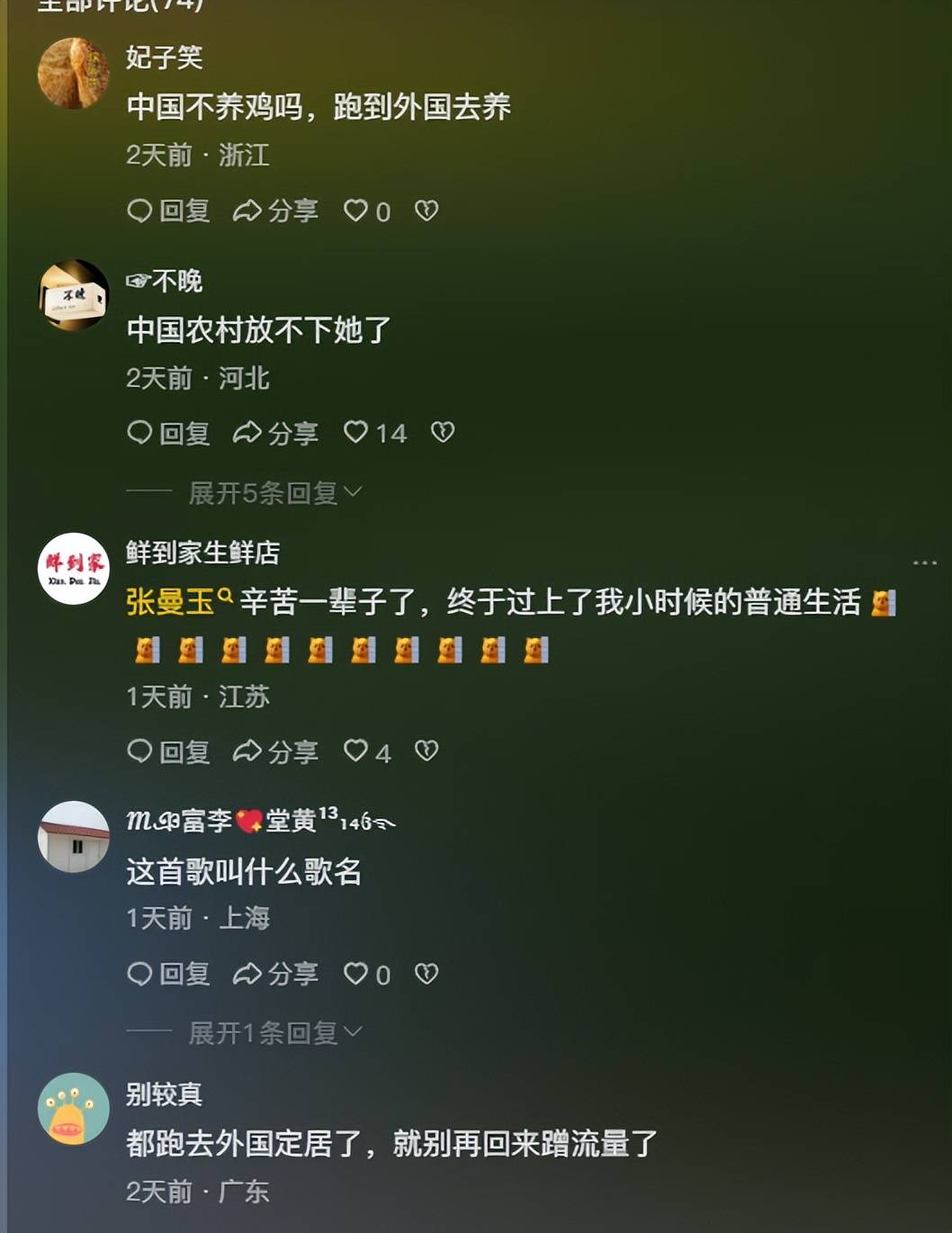
Task: Share 不晚's comment
Action: pos(275,433)
